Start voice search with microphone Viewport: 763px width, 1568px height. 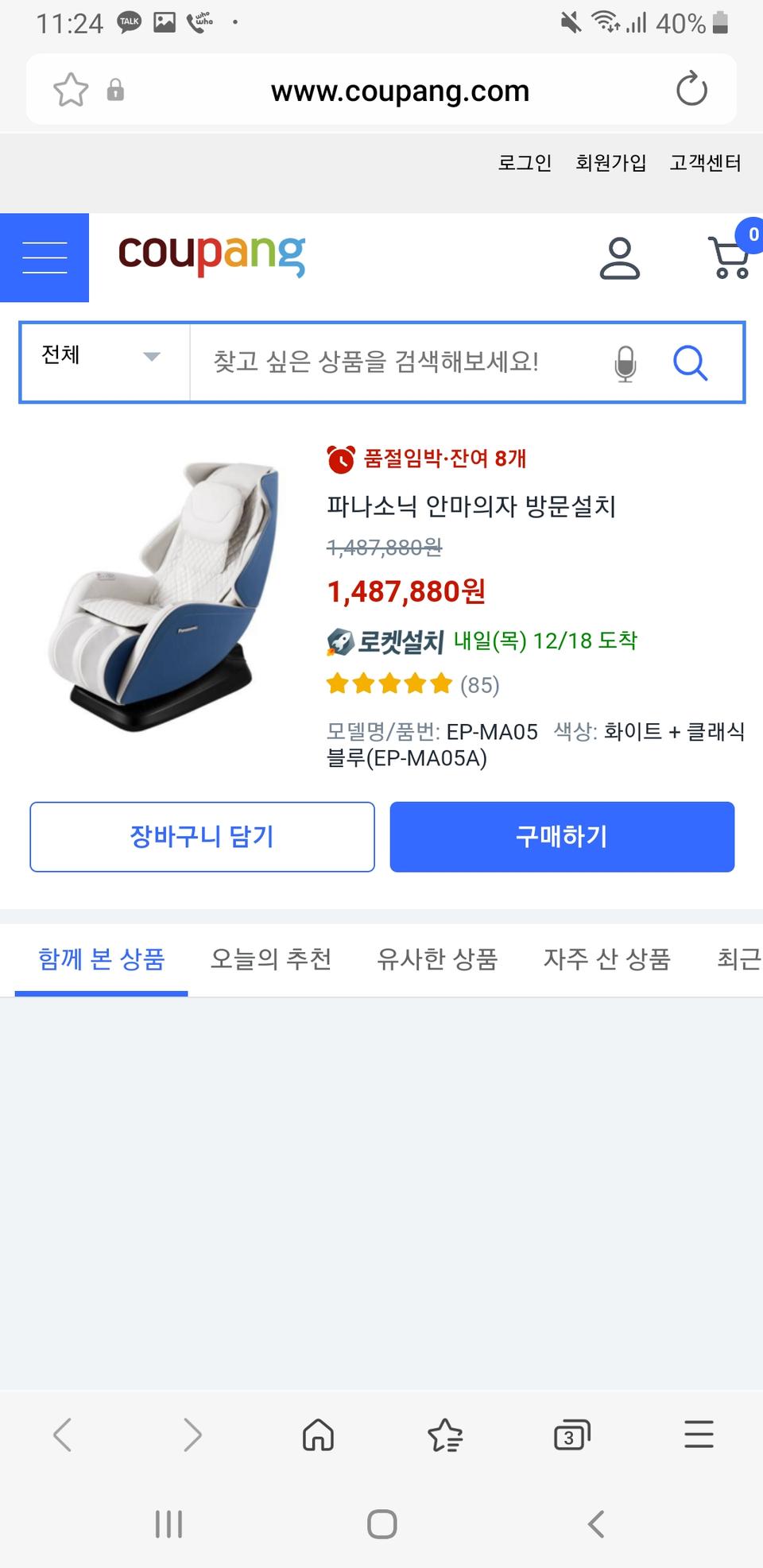coord(626,364)
